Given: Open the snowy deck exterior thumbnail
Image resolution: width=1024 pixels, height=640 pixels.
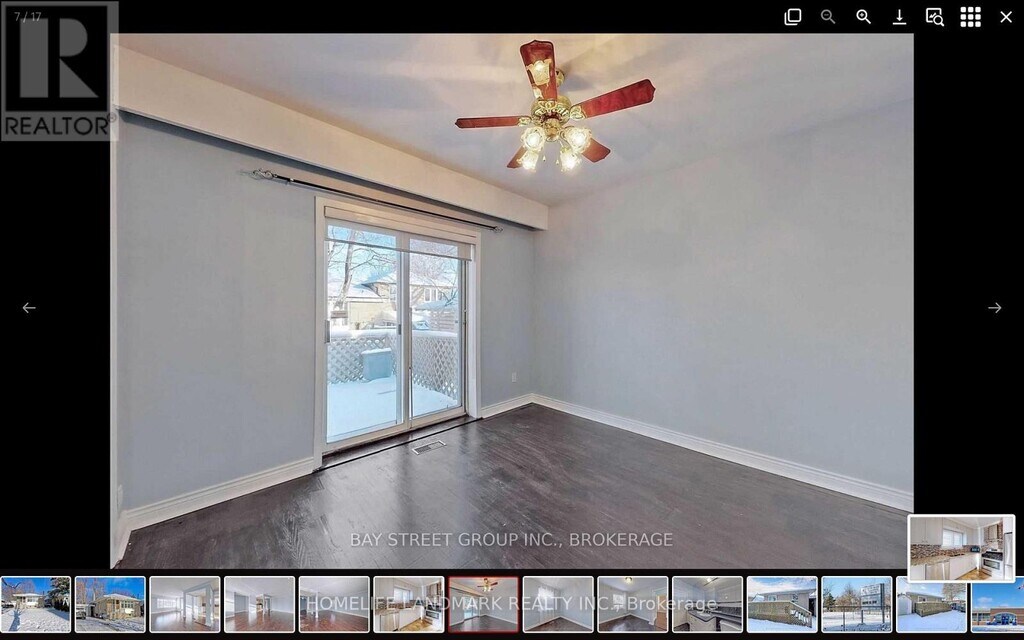Looking at the screenshot, I should (x=781, y=604).
